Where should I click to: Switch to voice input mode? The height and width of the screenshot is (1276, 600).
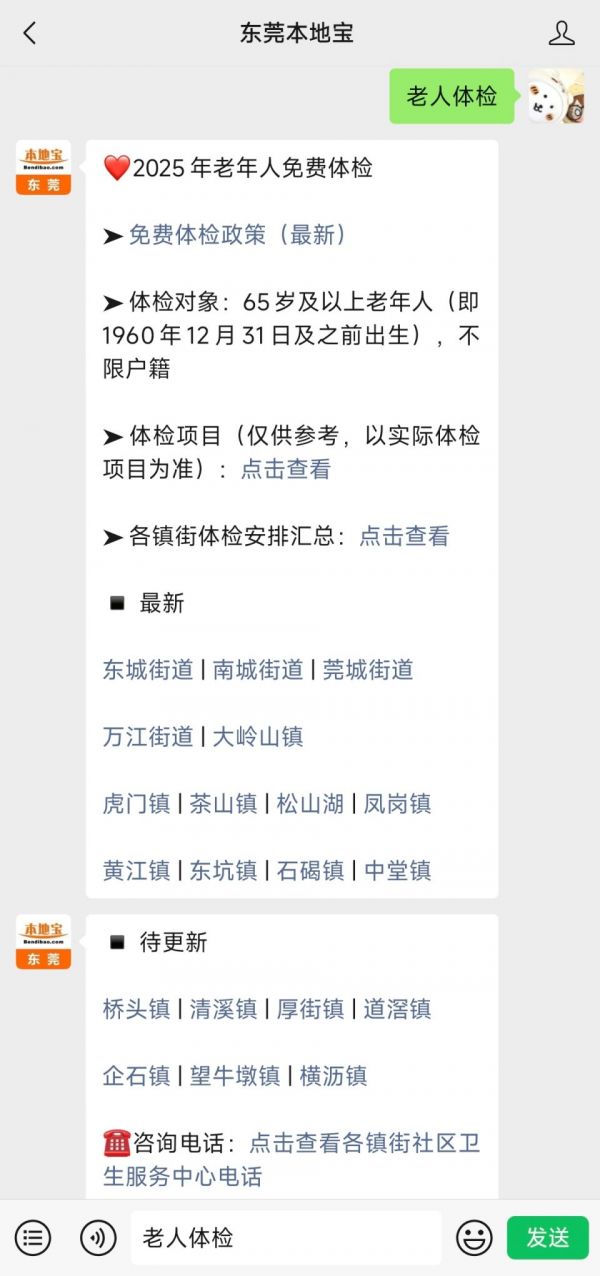click(98, 1238)
